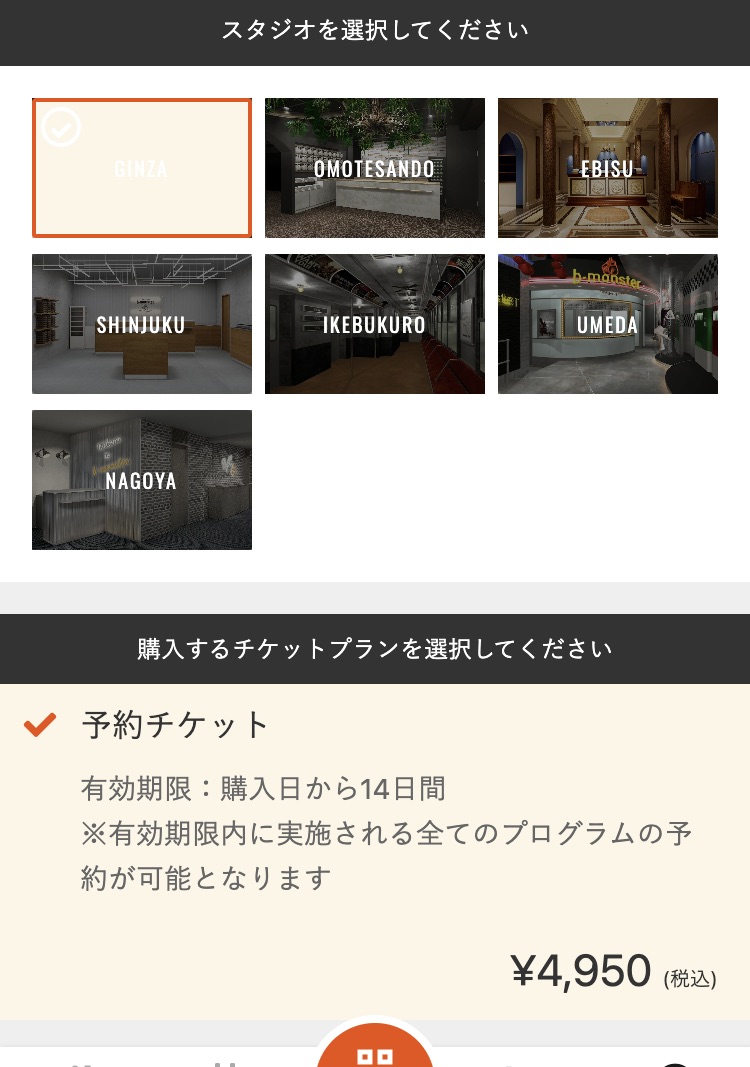Viewport: 750px width, 1067px height.
Task: Select the GINZA studio tile
Action: click(141, 168)
